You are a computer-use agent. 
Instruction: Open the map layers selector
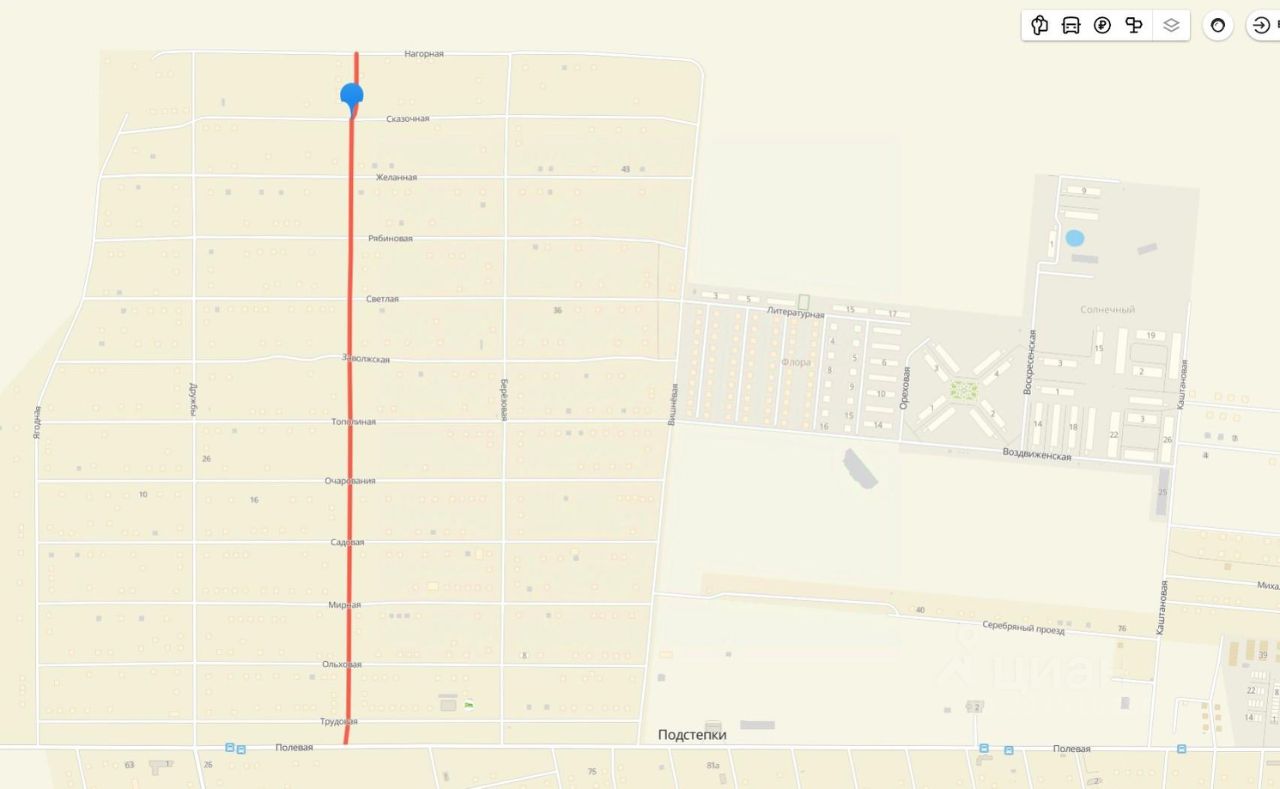point(1171,26)
